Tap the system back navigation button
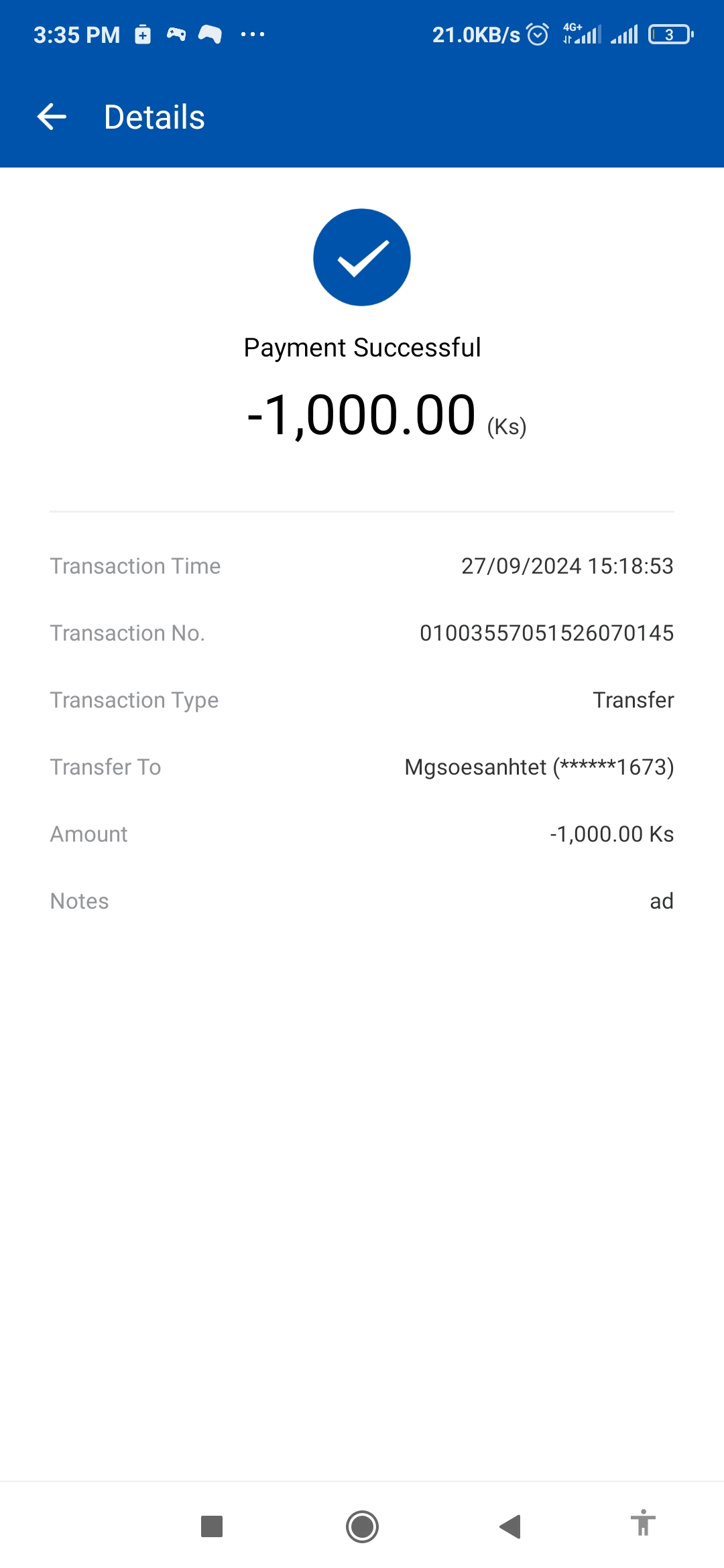This screenshot has width=724, height=1568. (x=511, y=1526)
